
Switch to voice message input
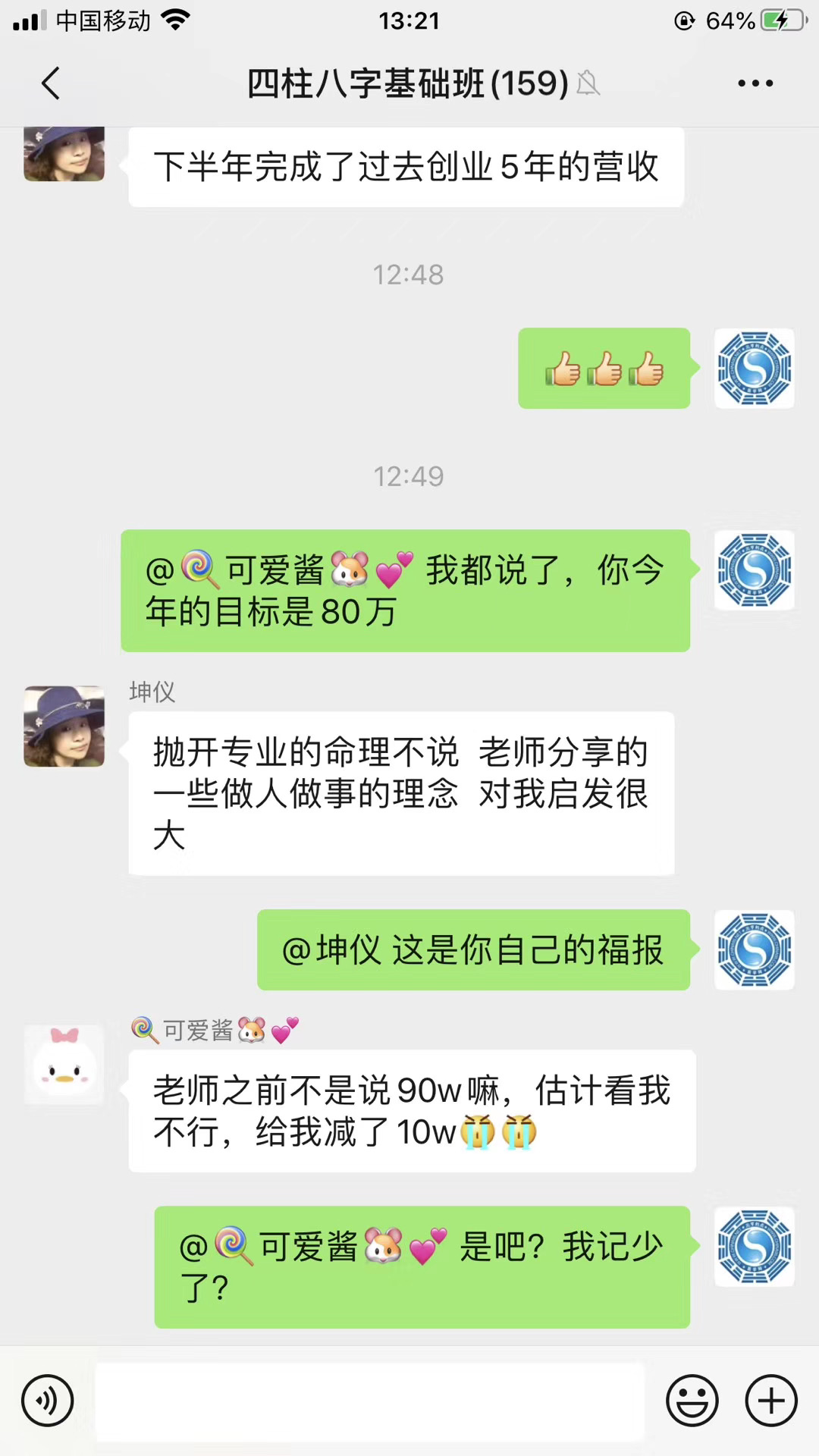tap(48, 1401)
